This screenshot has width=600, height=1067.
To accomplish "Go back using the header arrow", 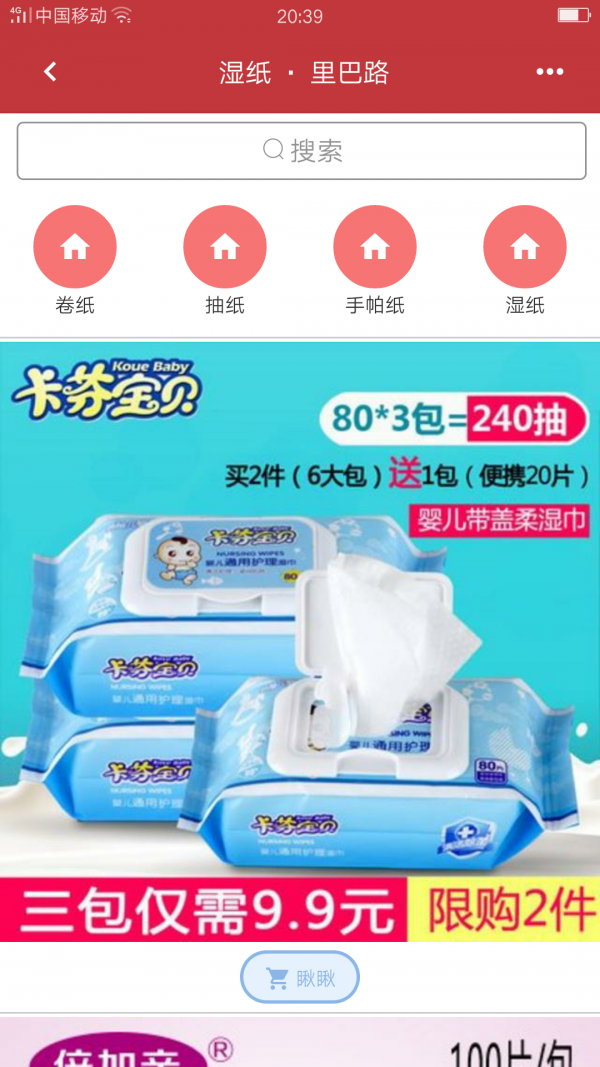I will (50, 72).
